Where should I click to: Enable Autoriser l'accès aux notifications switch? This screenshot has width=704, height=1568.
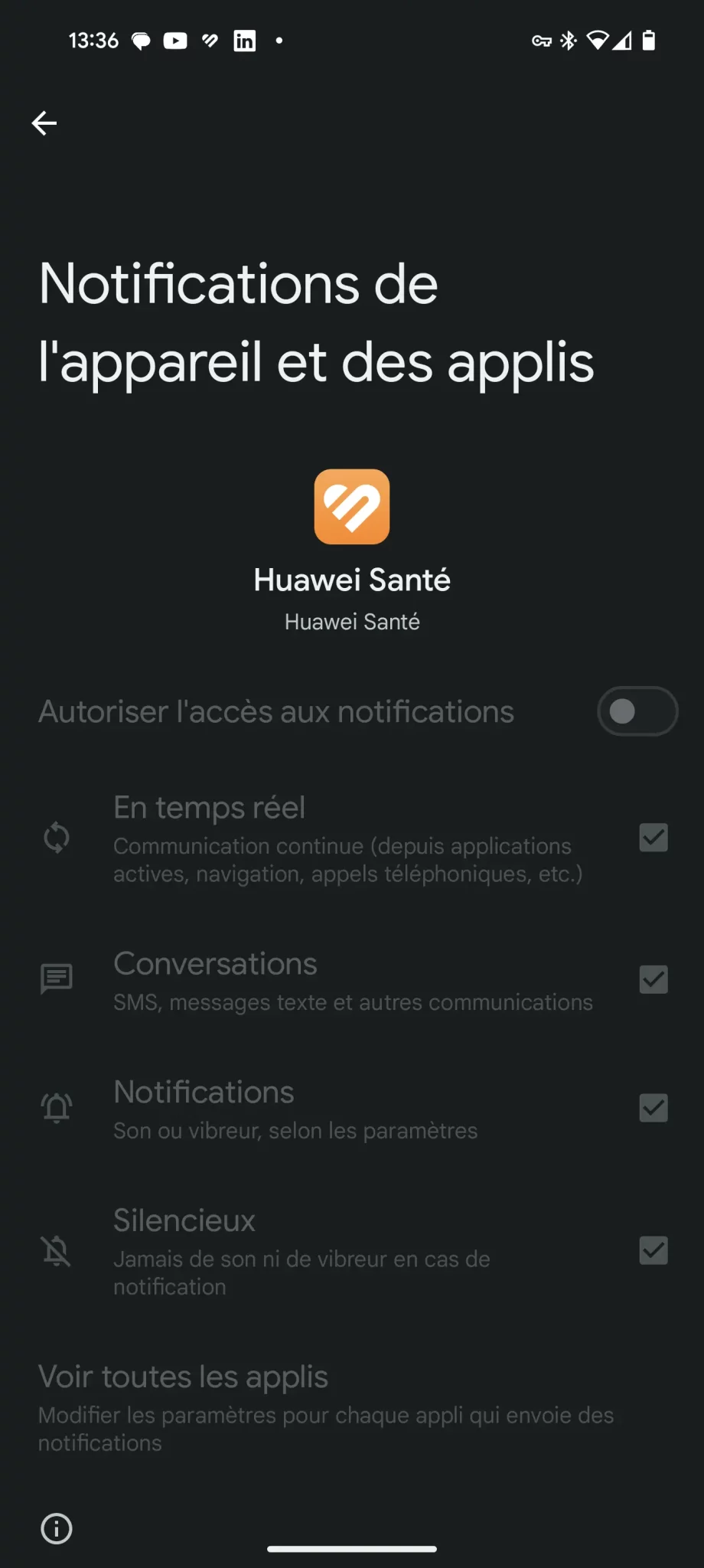tap(637, 711)
